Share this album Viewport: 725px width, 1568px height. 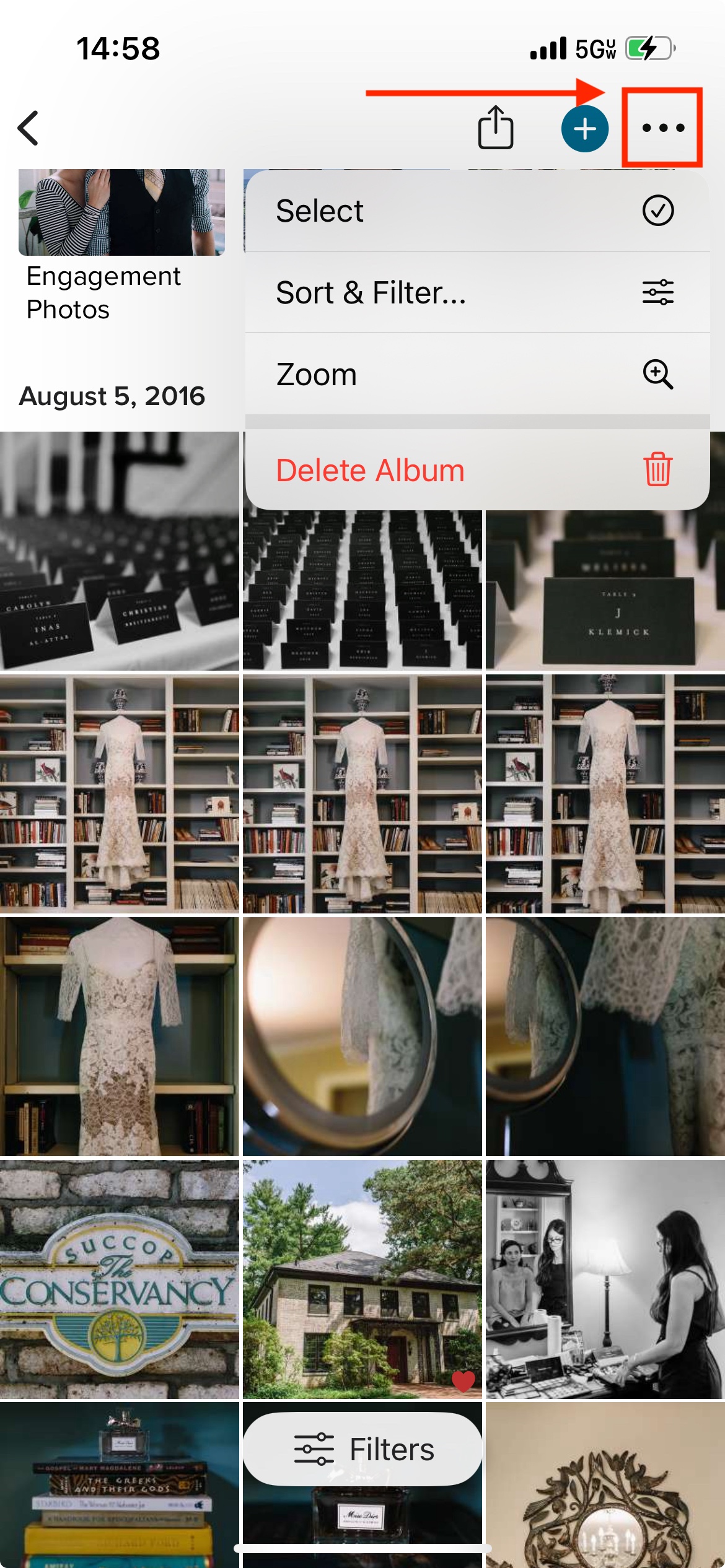pos(495,128)
